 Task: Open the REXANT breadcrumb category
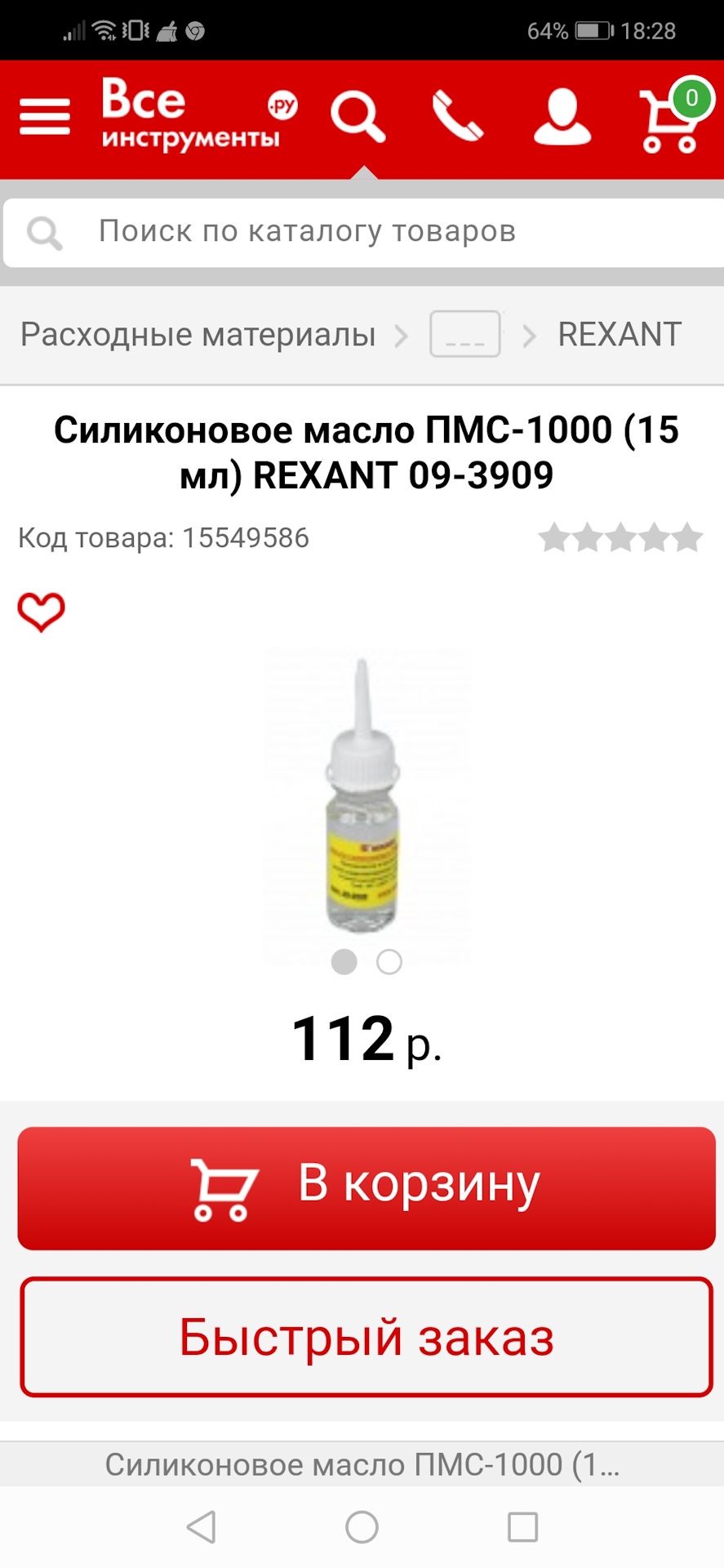[x=620, y=333]
